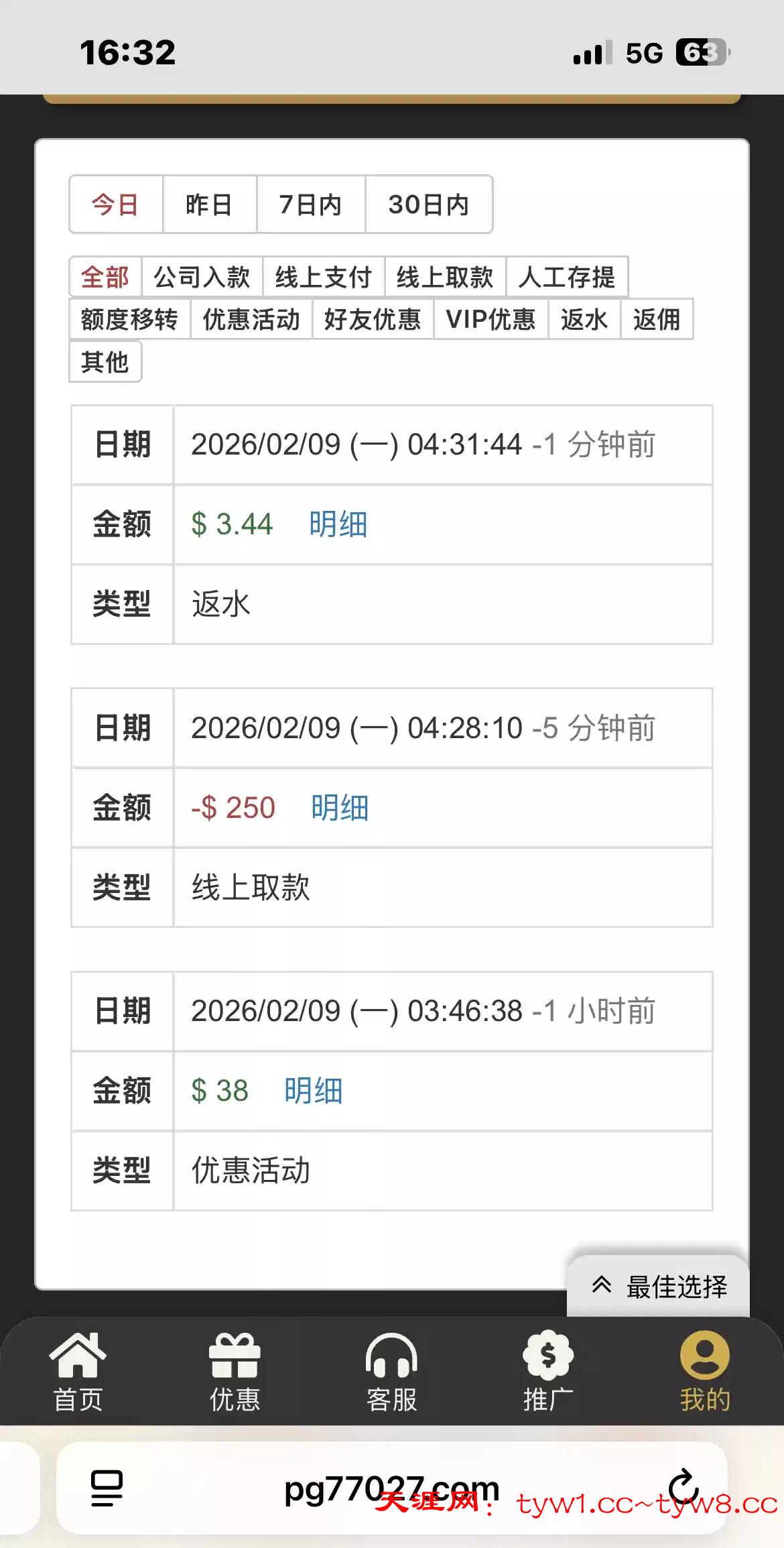Select the 7日内 date range
Image resolution: width=784 pixels, height=1548 pixels.
click(310, 204)
